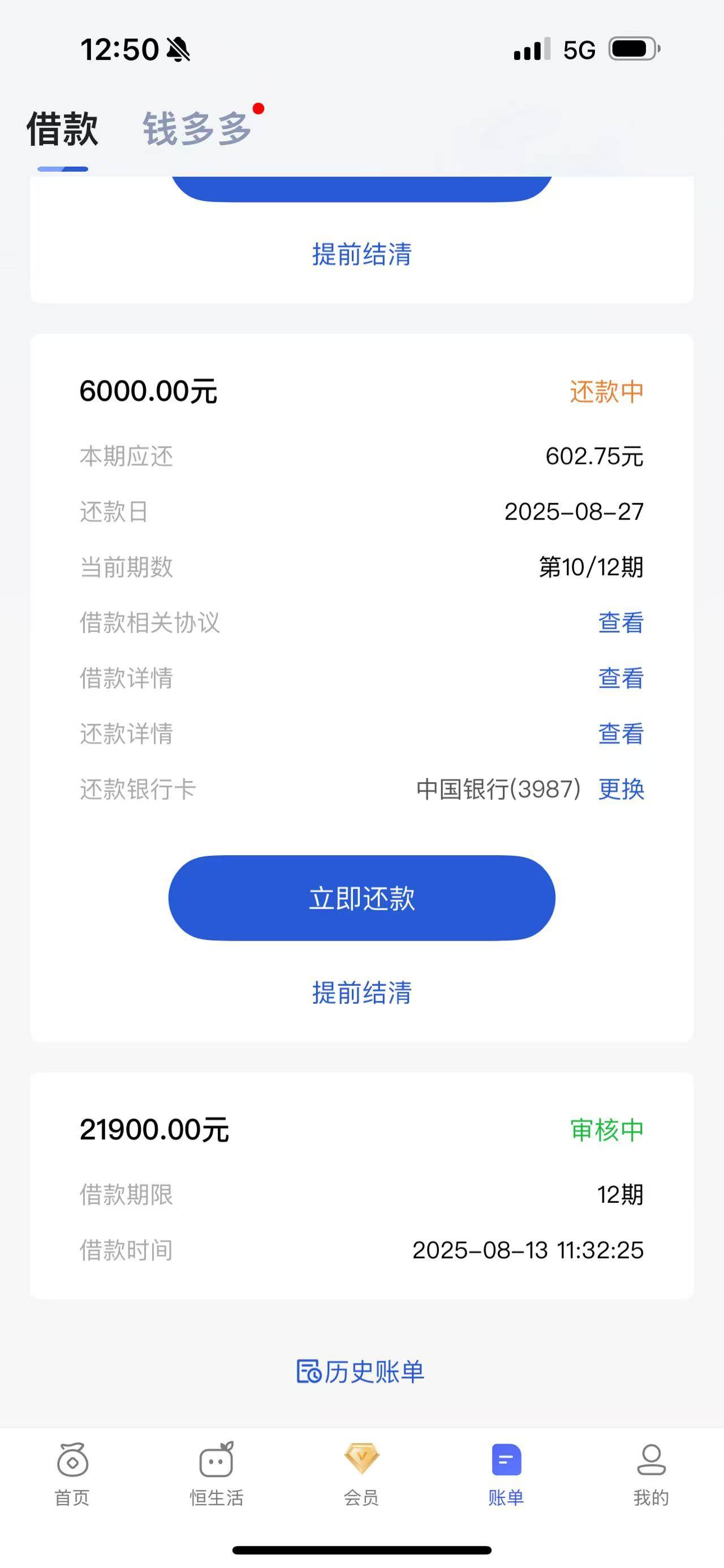Image resolution: width=724 pixels, height=1568 pixels.
Task: View 借款相关协议 for the 6000.00元 loan
Action: pos(620,623)
